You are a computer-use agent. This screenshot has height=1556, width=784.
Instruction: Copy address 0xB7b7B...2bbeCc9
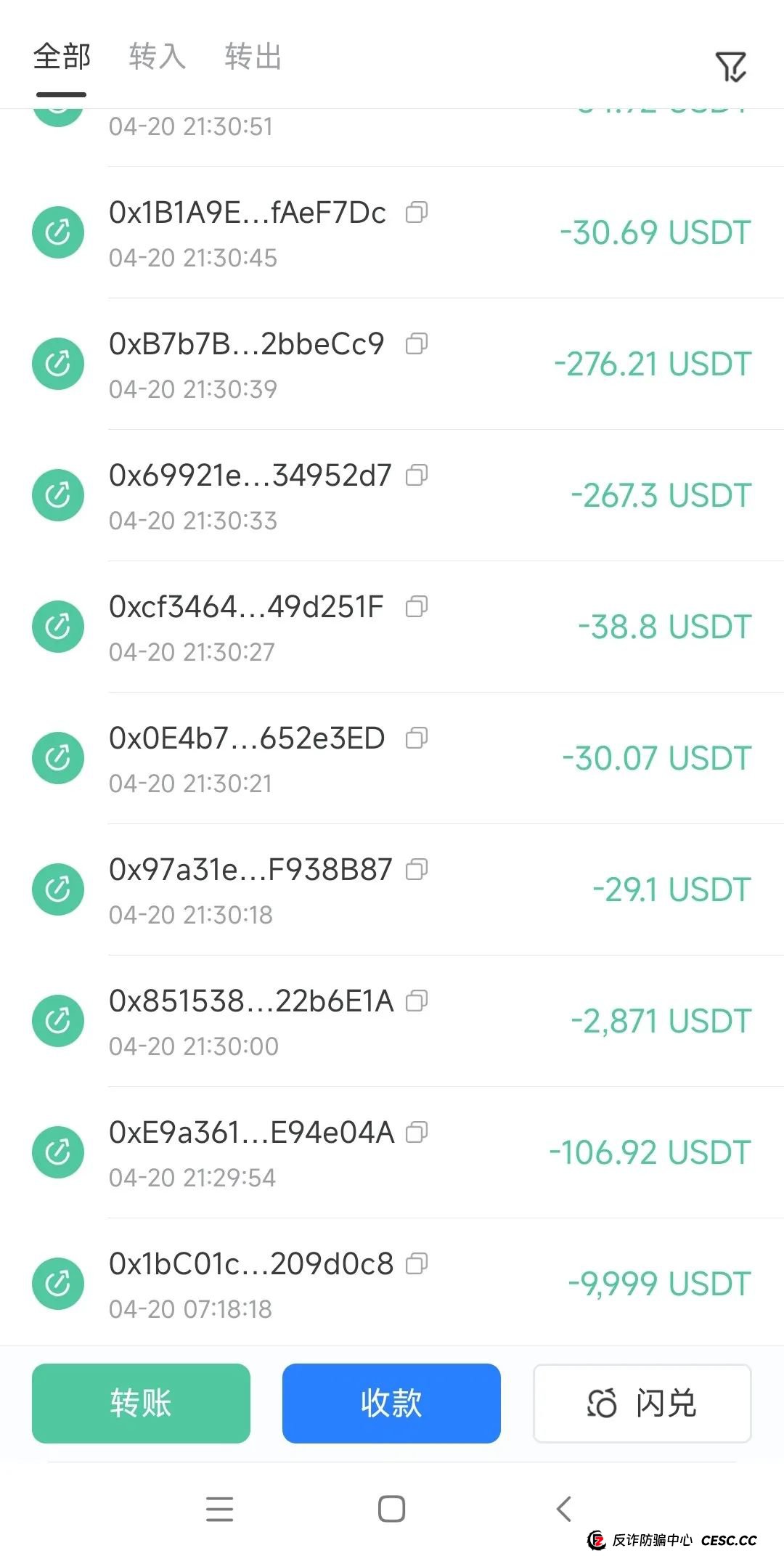pos(417,343)
